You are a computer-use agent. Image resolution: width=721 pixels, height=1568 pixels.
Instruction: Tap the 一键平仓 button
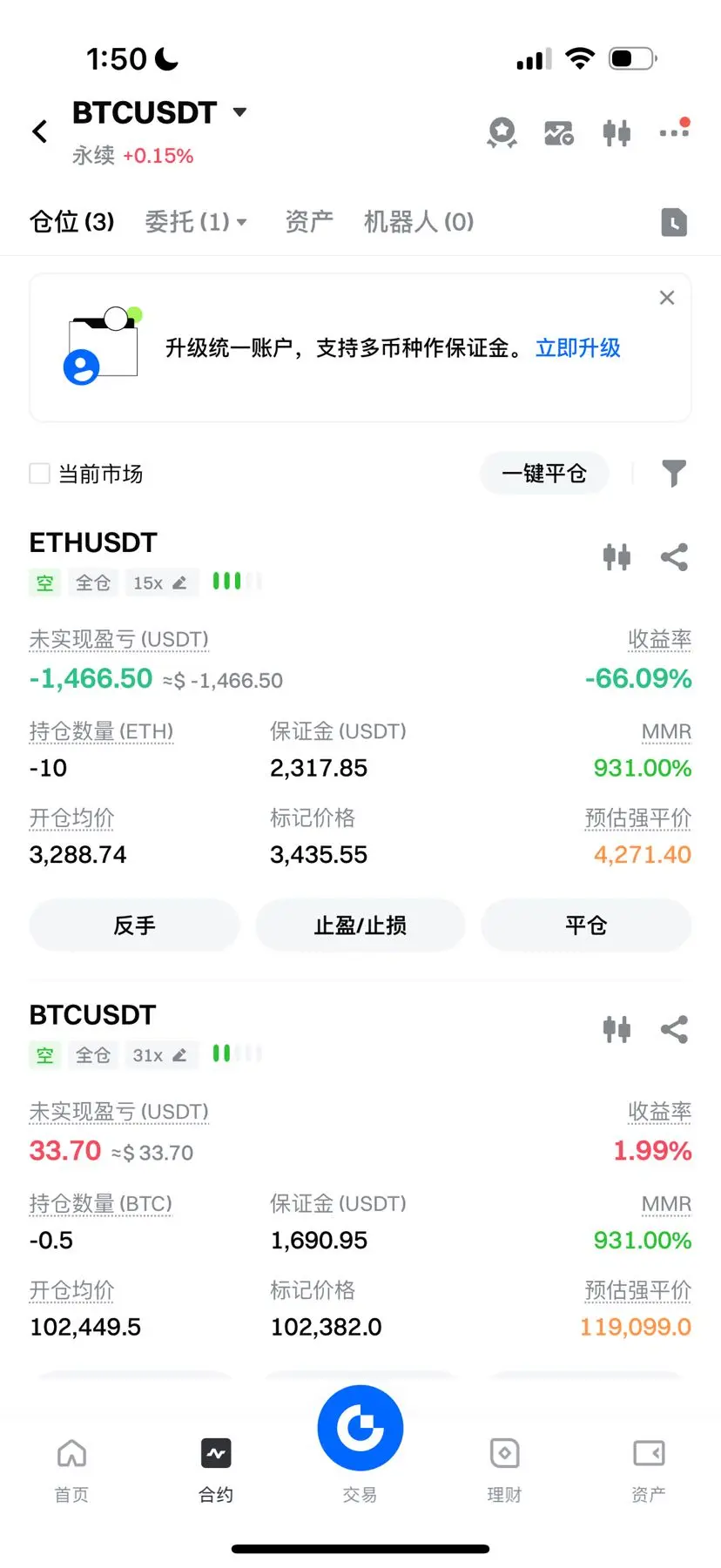click(544, 474)
